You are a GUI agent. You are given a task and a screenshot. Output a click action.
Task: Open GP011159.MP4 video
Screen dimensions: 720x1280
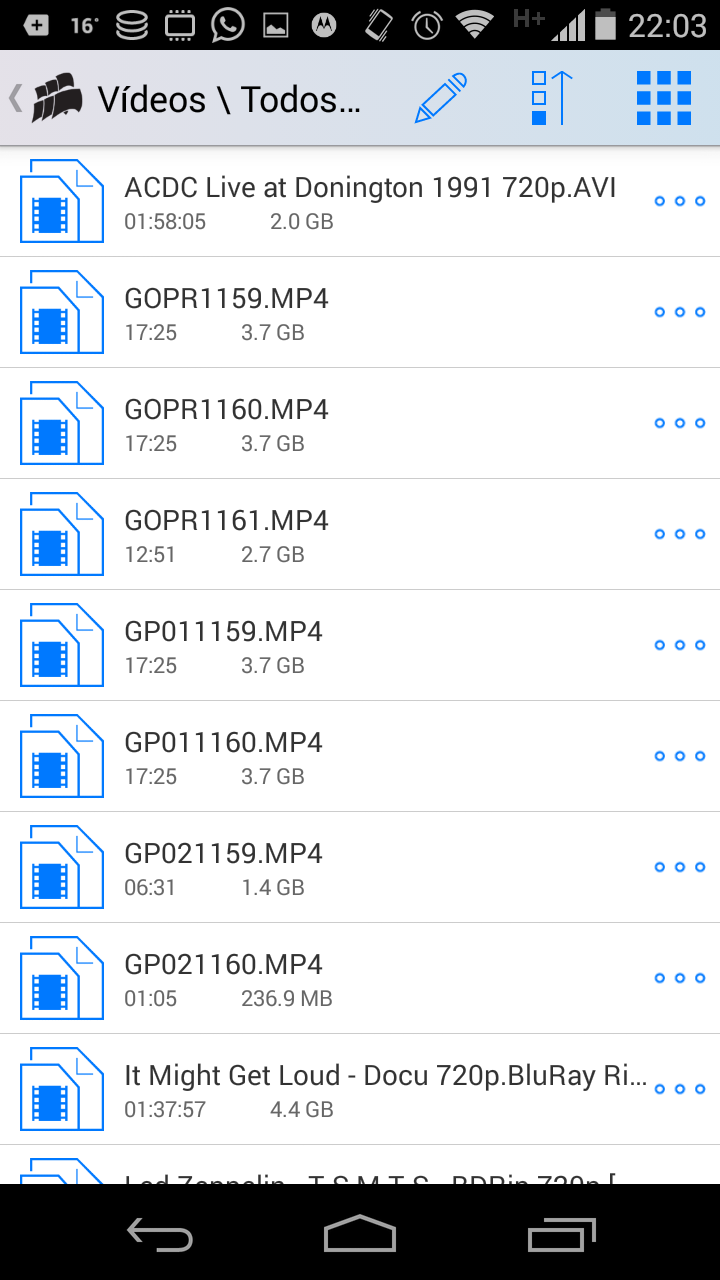pyautogui.click(x=360, y=645)
